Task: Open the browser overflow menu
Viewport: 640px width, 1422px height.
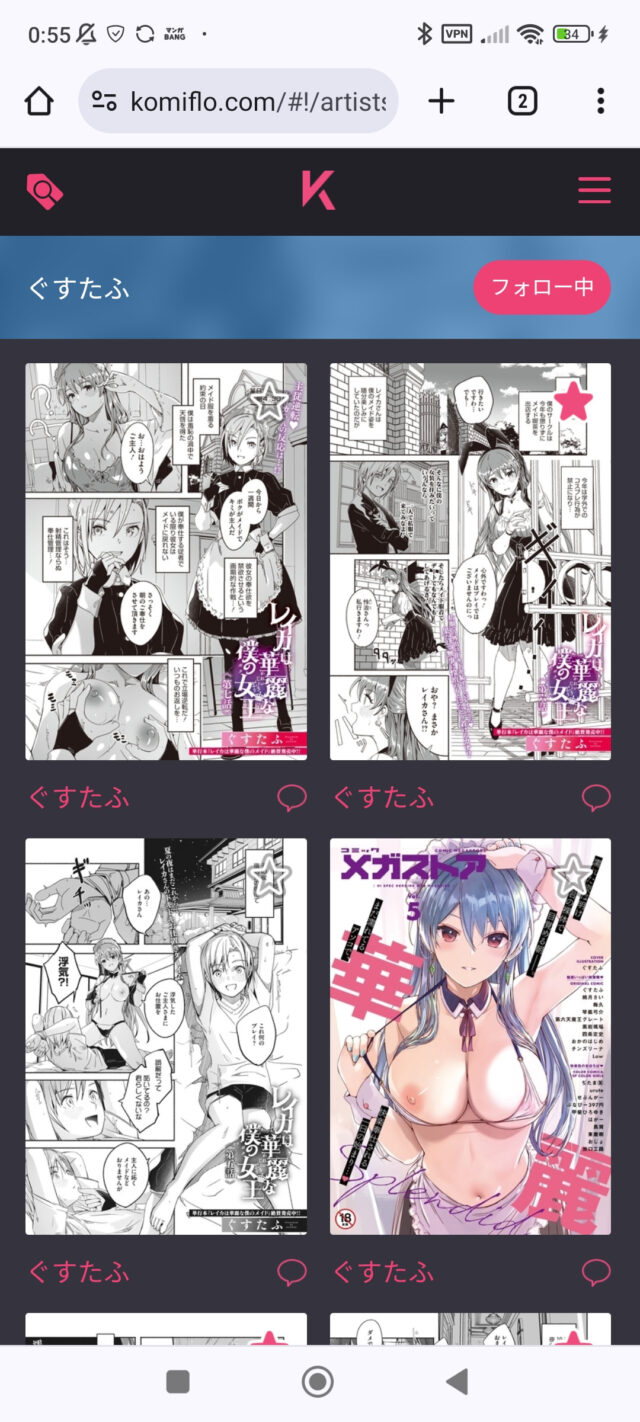Action: [600, 101]
